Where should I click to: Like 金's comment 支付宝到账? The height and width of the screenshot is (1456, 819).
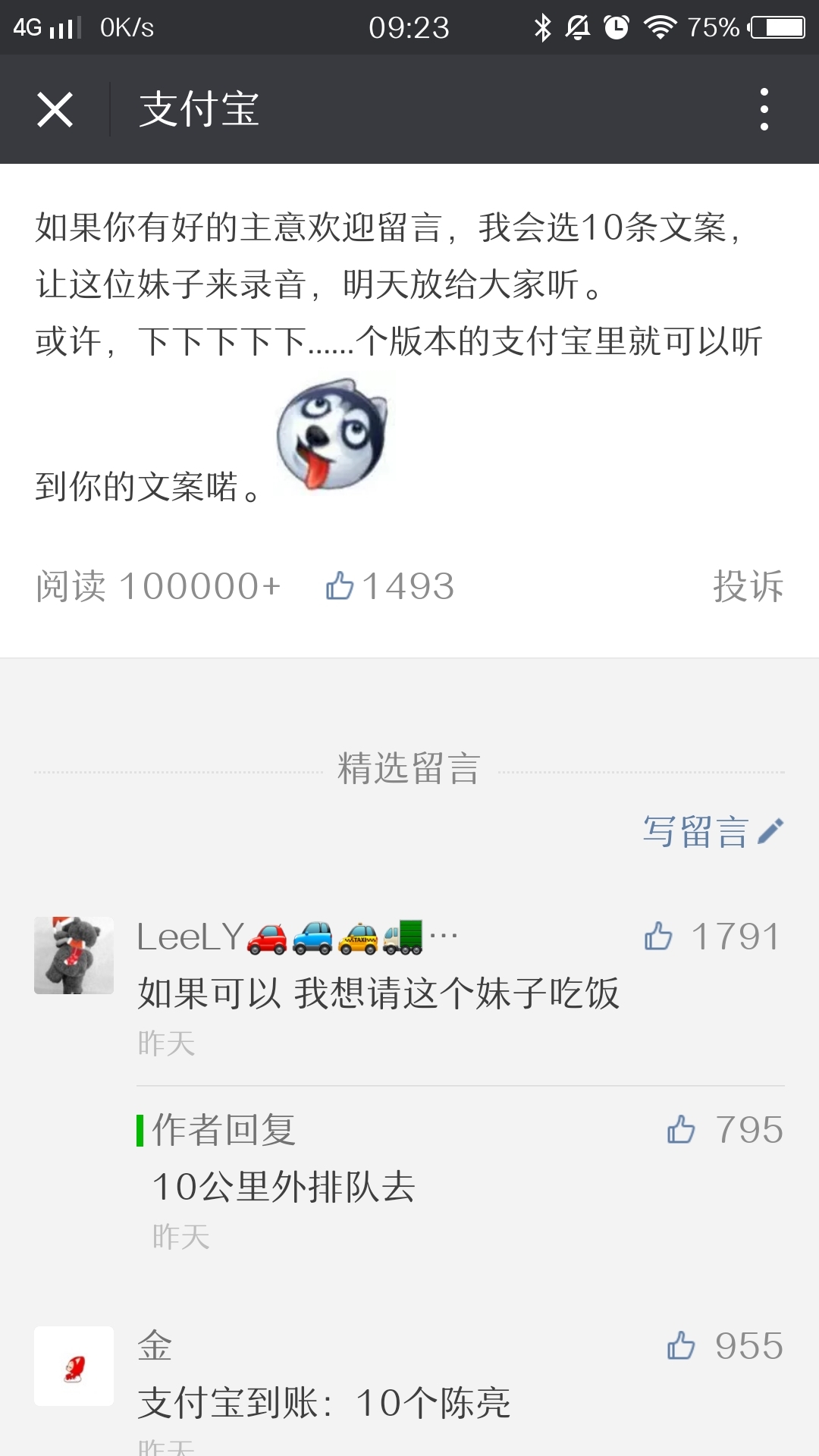coord(681,1346)
